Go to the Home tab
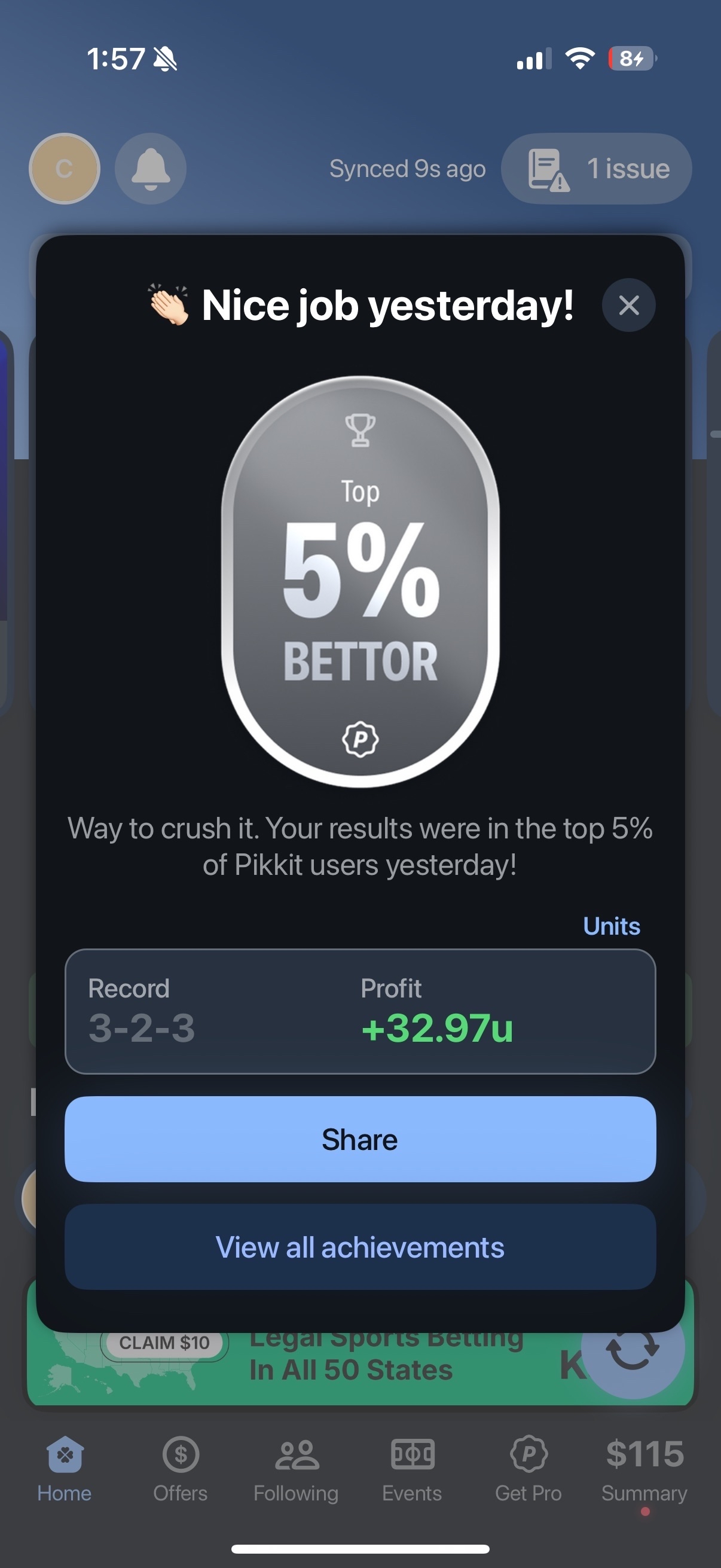Viewport: 721px width, 1568px height. coord(65,1467)
